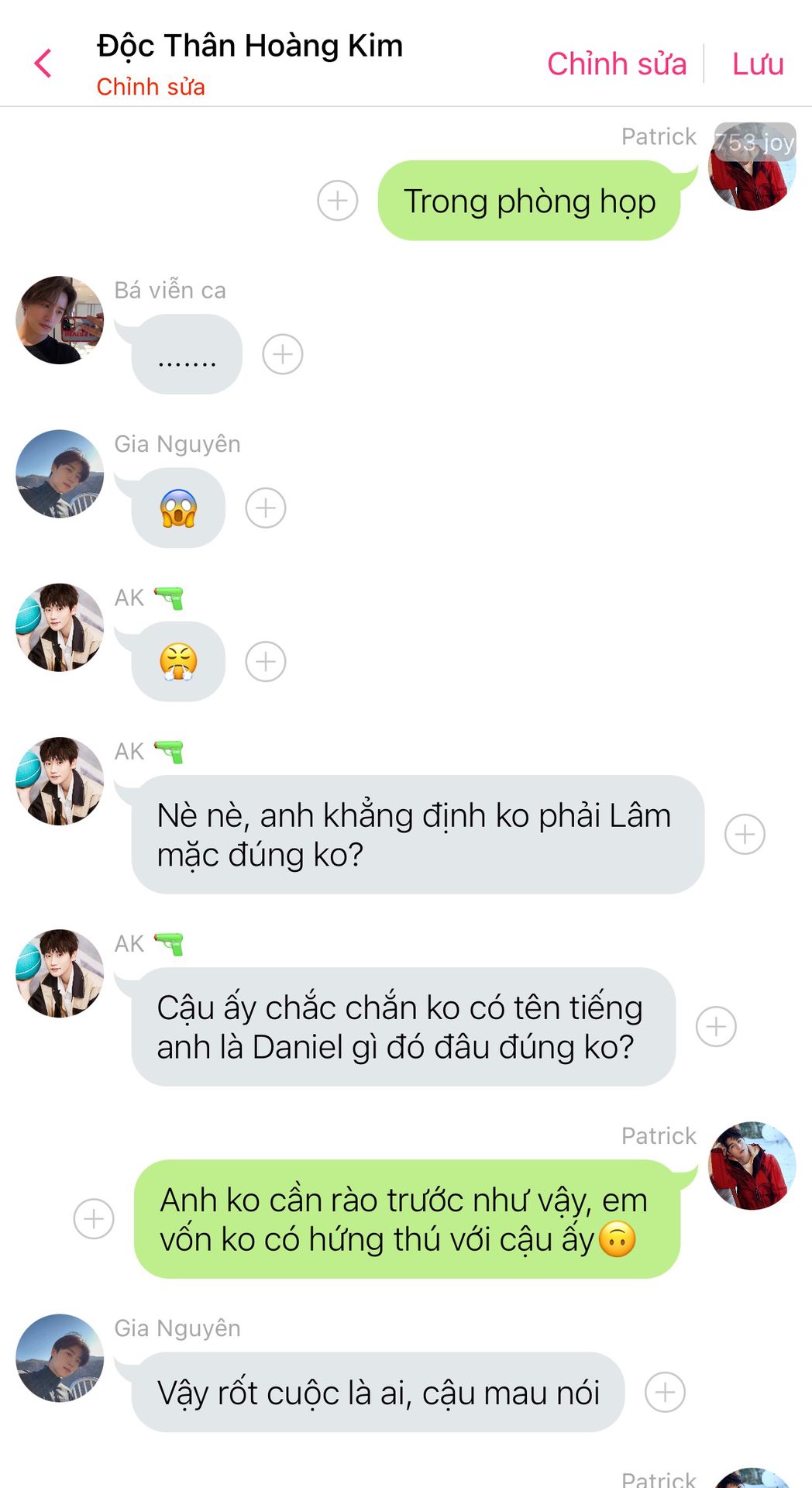Tap plus beside 'Cậu ấy chắc chắn' message
This screenshot has height=1488, width=812.
click(716, 1026)
